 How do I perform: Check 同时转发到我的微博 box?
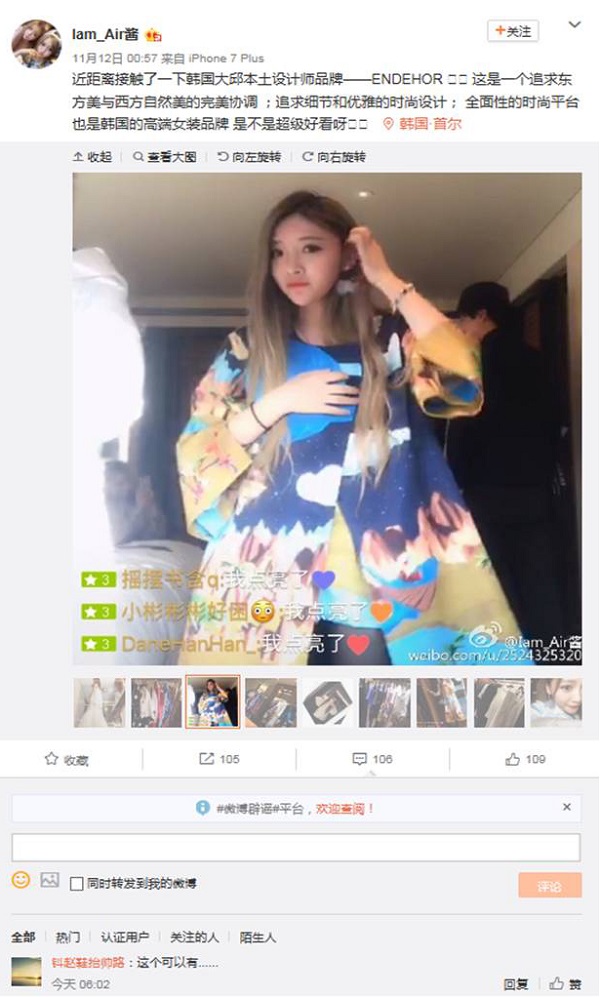pos(77,884)
